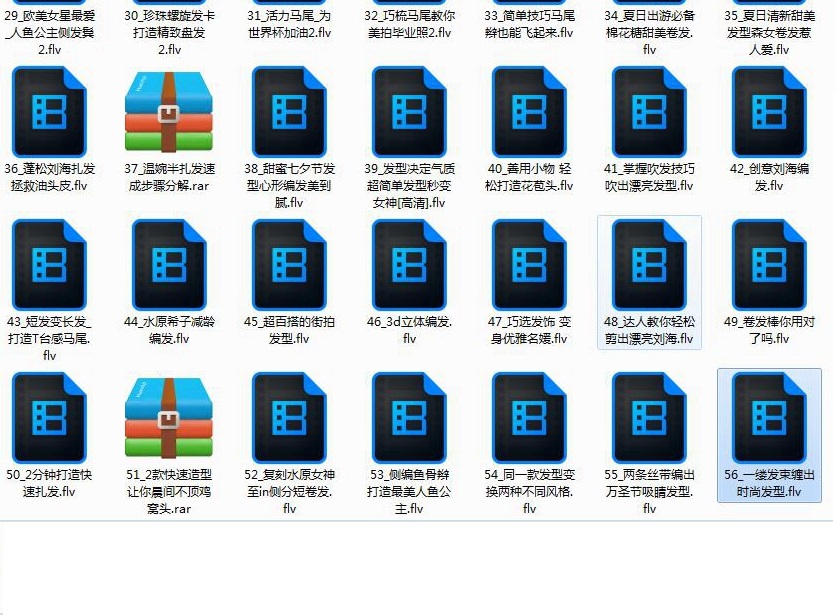Open the 51_2款快速造型 rar archive
The image size is (836, 615).
[x=168, y=417]
